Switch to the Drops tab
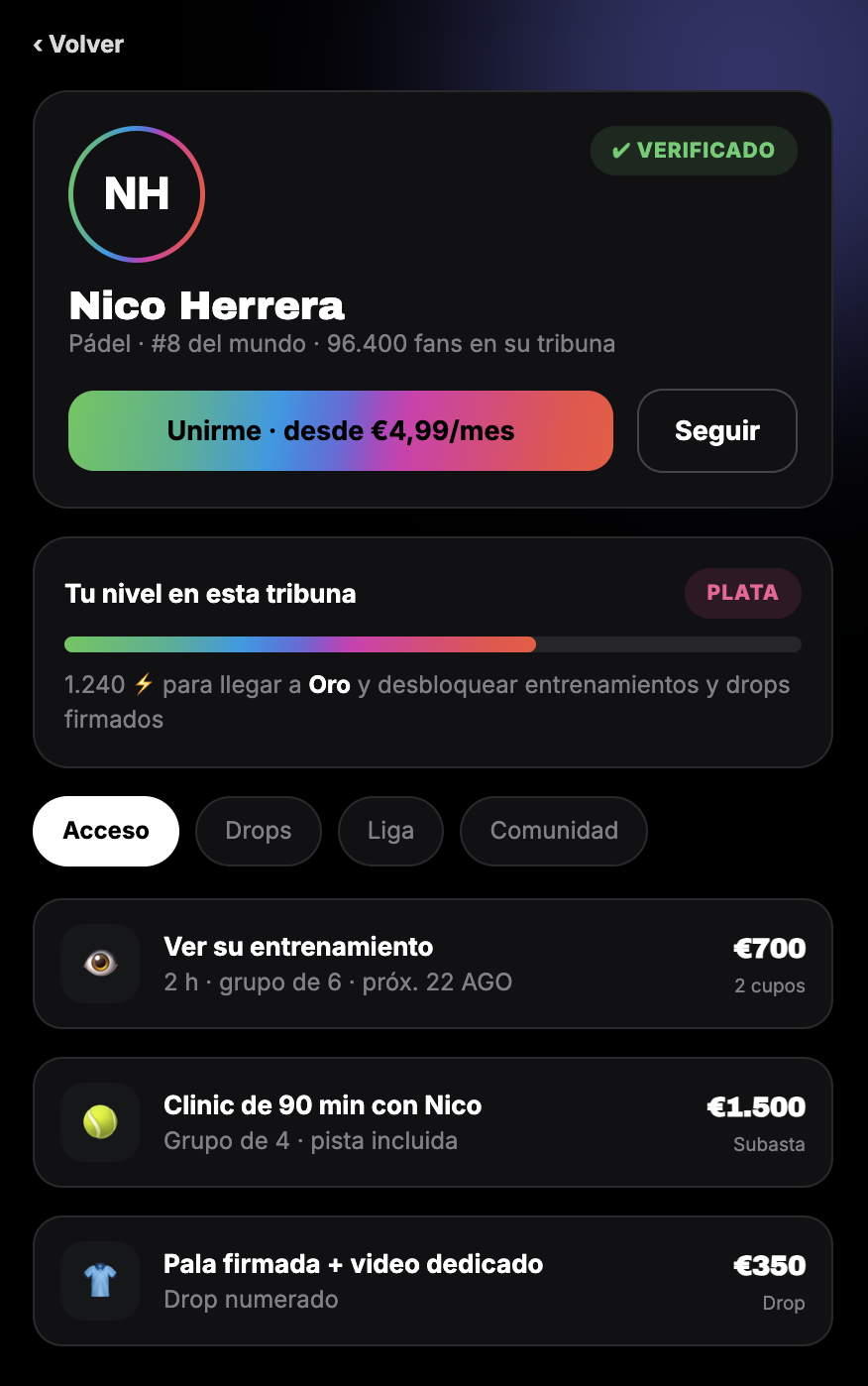 pyautogui.click(x=259, y=831)
